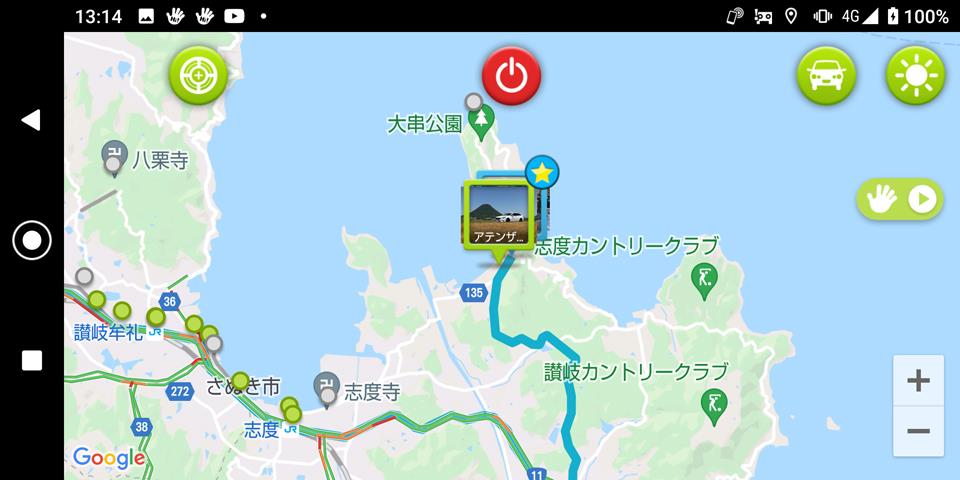Zoom in with the plus button
960x480 pixels.
918,380
